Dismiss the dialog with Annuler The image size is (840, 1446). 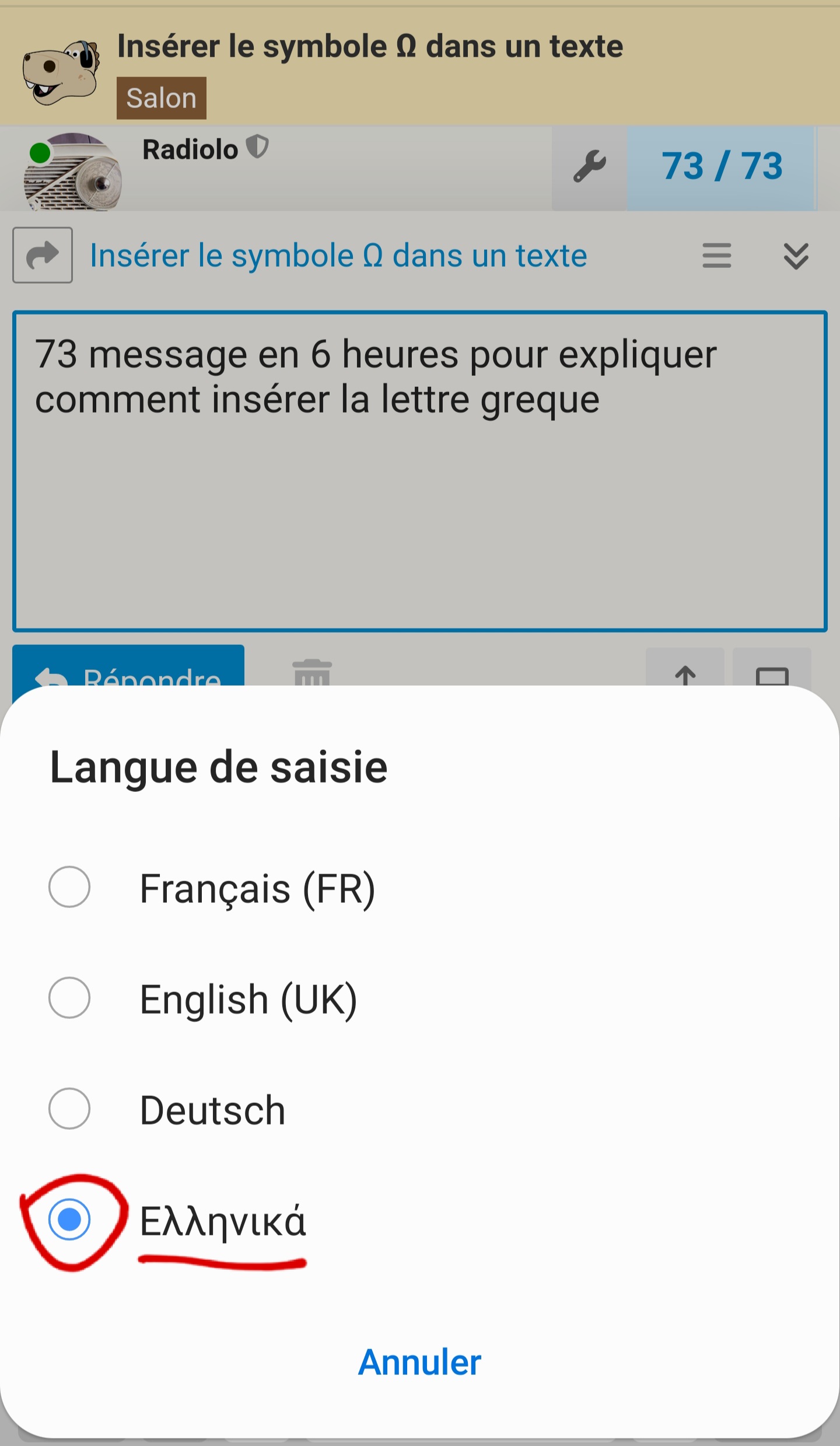420,1363
